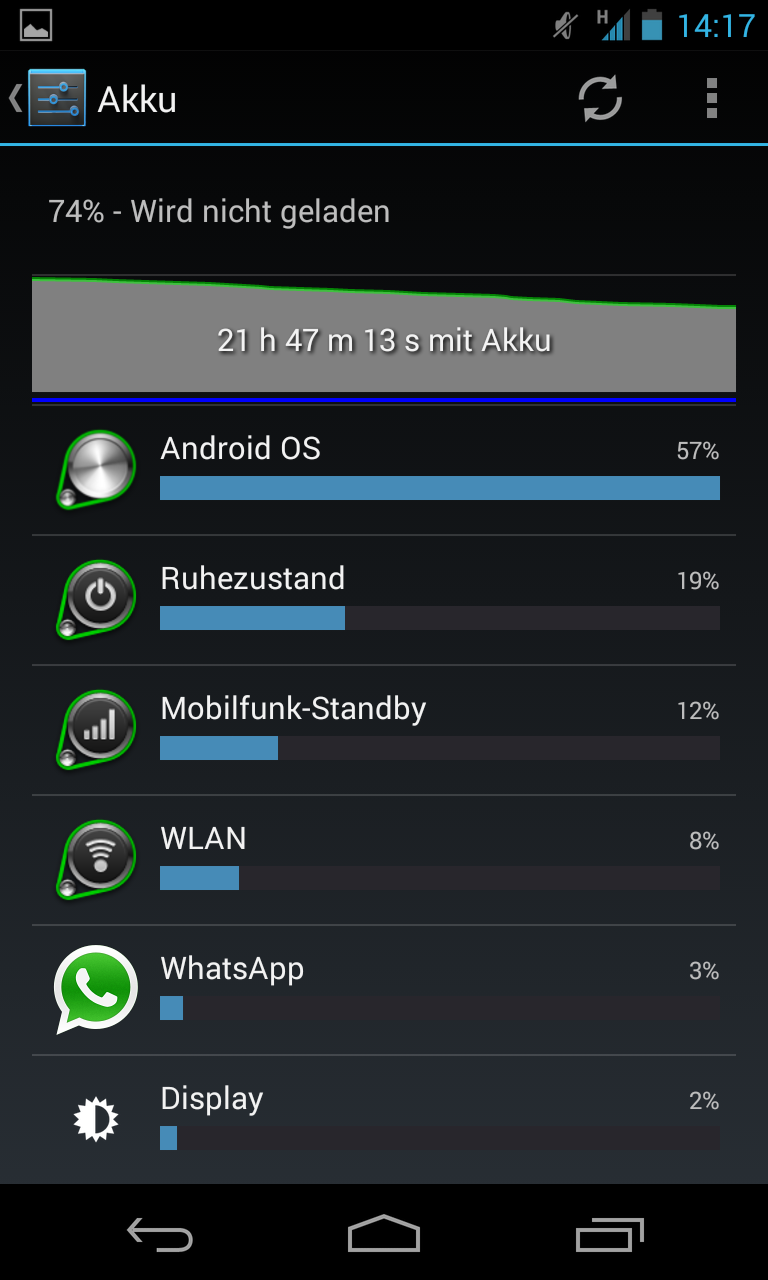Open Mobilfunk-Standby usage details
This screenshot has width=768, height=1280.
click(384, 730)
